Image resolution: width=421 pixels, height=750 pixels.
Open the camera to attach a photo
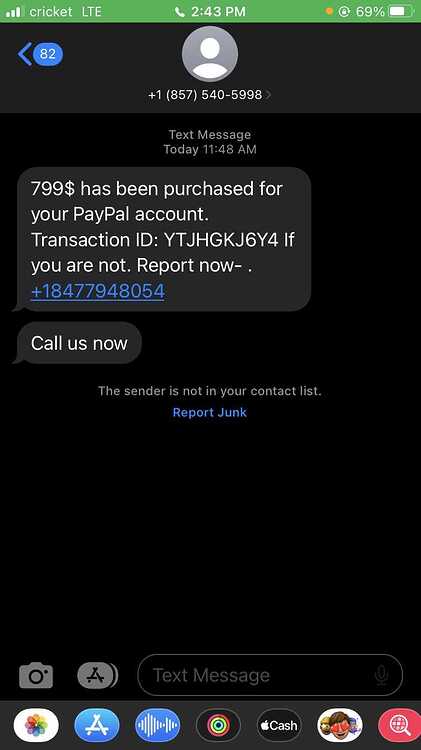[36, 675]
